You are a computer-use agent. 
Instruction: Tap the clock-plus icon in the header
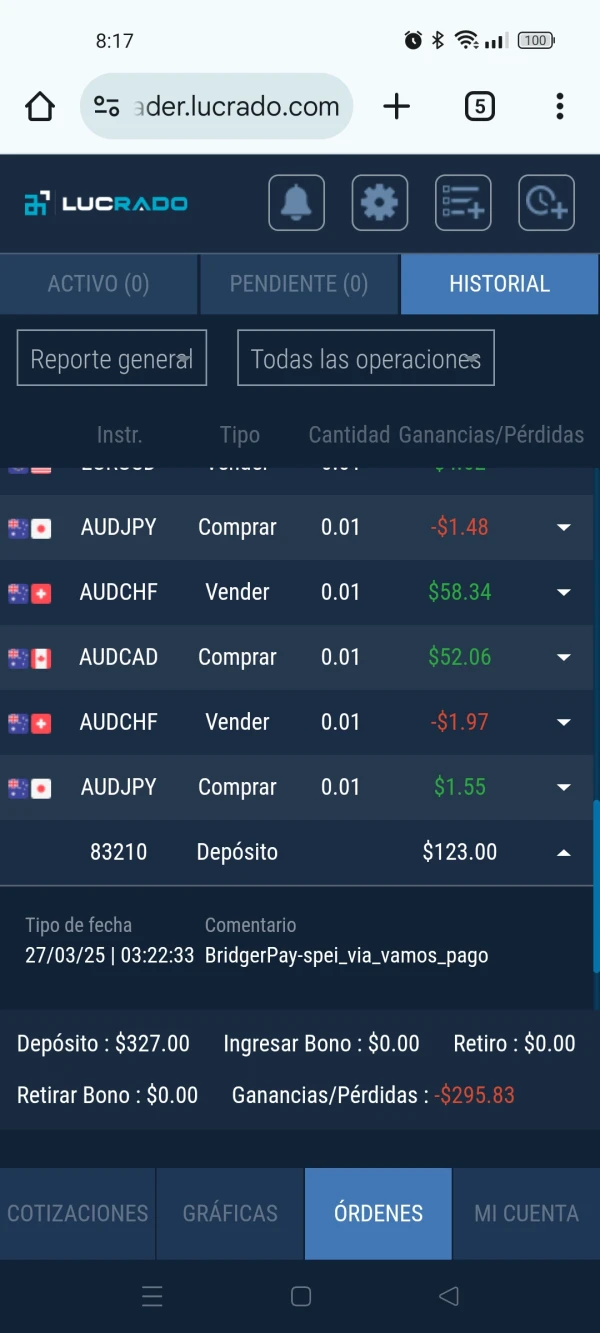tap(545, 203)
